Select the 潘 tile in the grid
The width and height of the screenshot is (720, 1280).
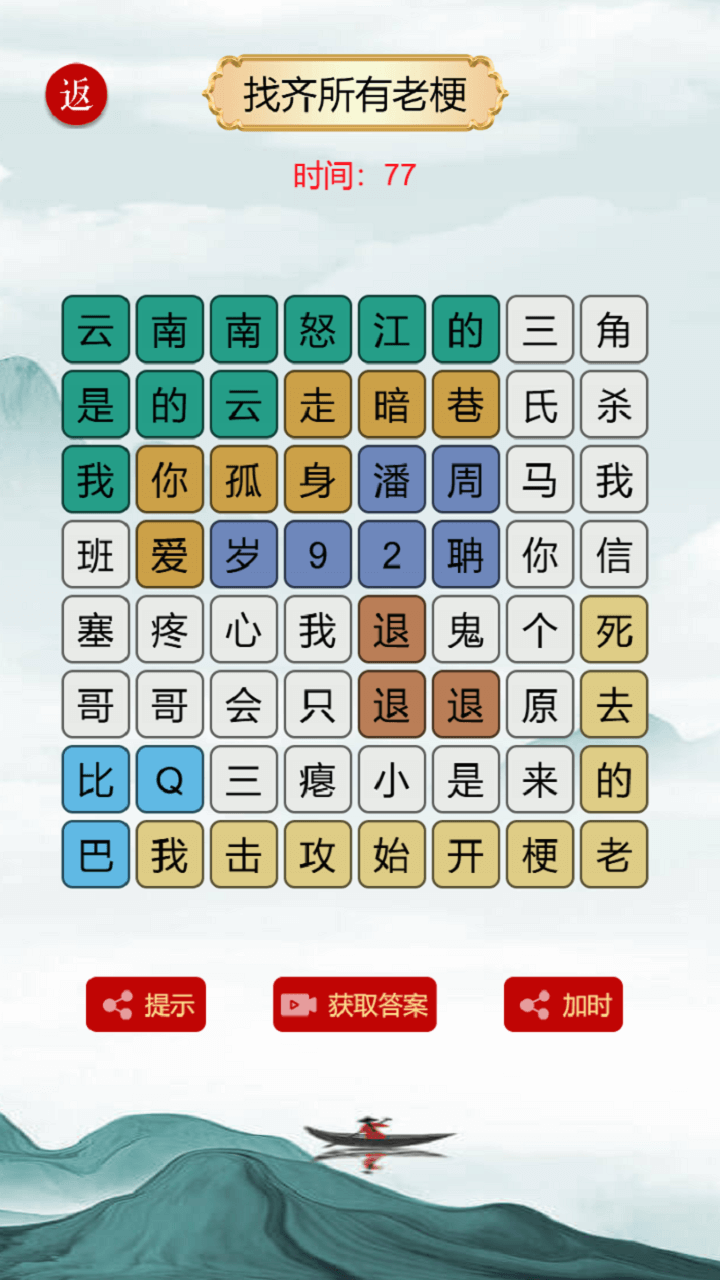coord(392,480)
